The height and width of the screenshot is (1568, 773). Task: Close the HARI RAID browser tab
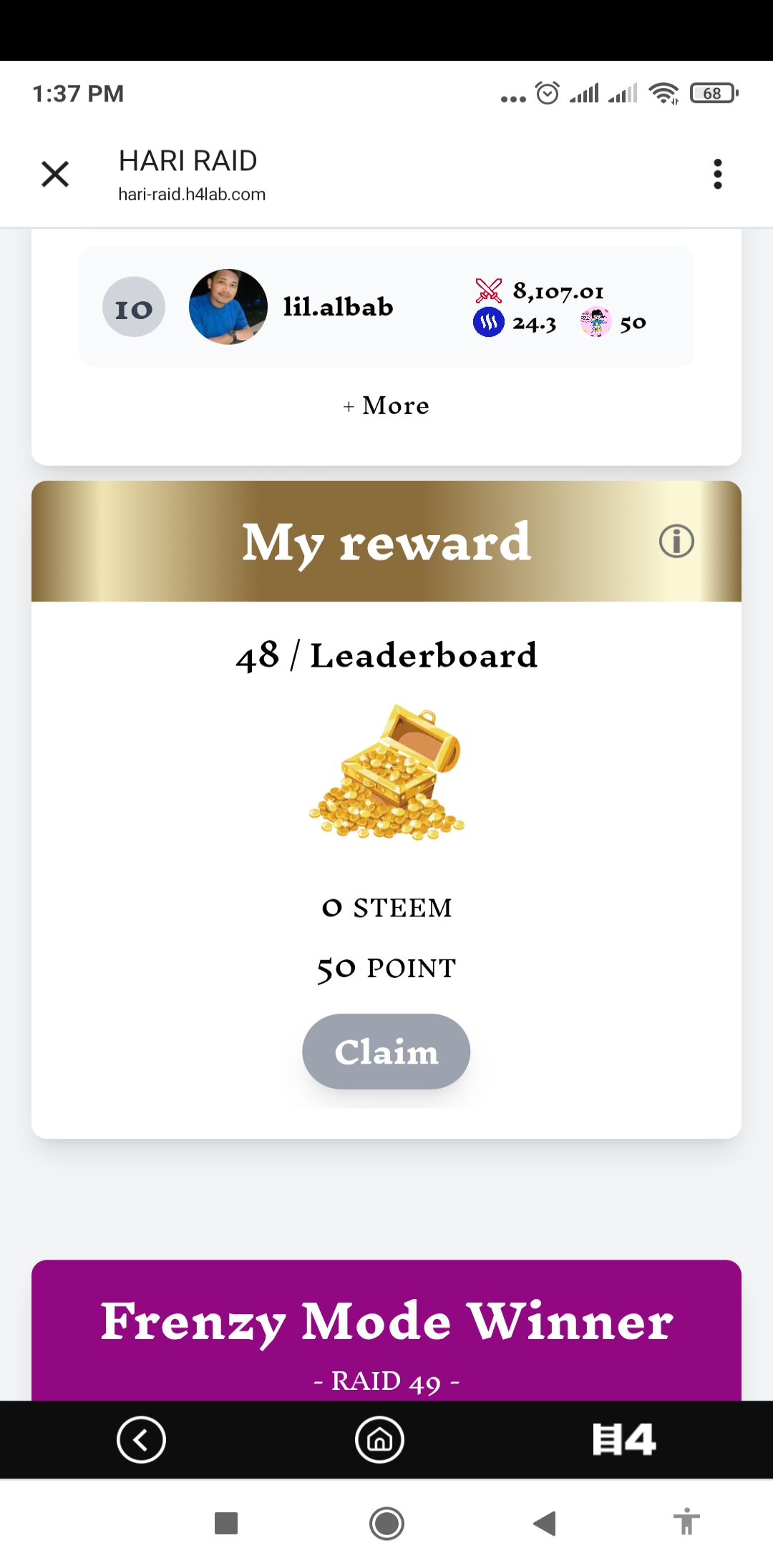click(x=55, y=174)
